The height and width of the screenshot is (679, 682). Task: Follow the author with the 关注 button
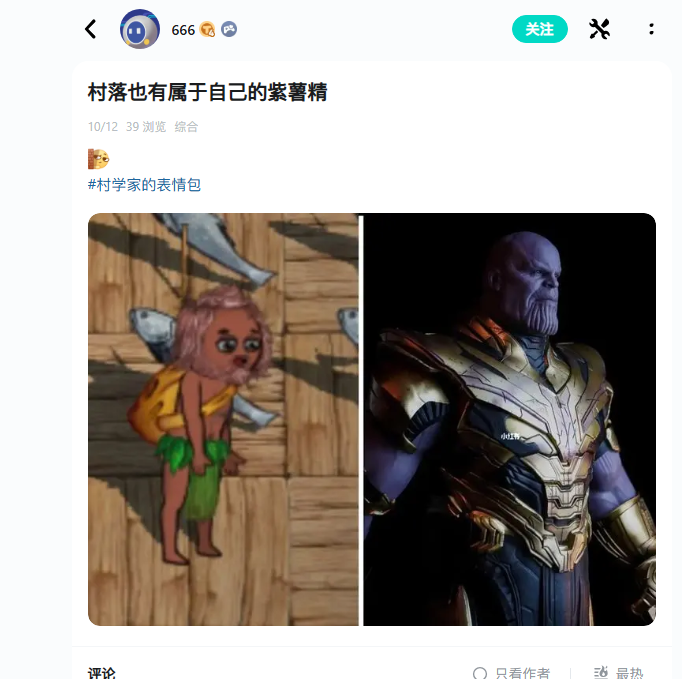coord(539,30)
